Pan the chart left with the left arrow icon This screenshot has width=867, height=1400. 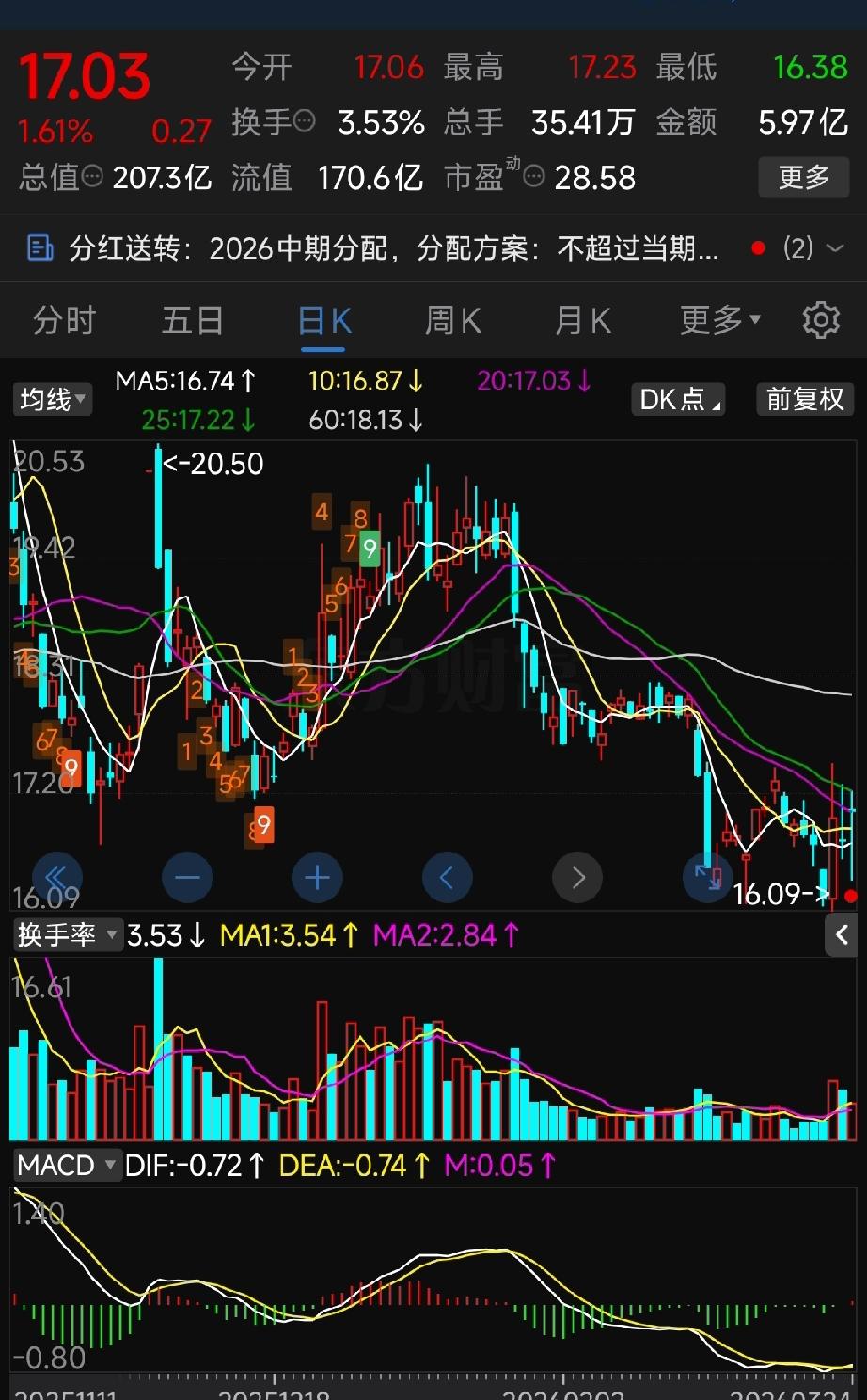point(448,877)
